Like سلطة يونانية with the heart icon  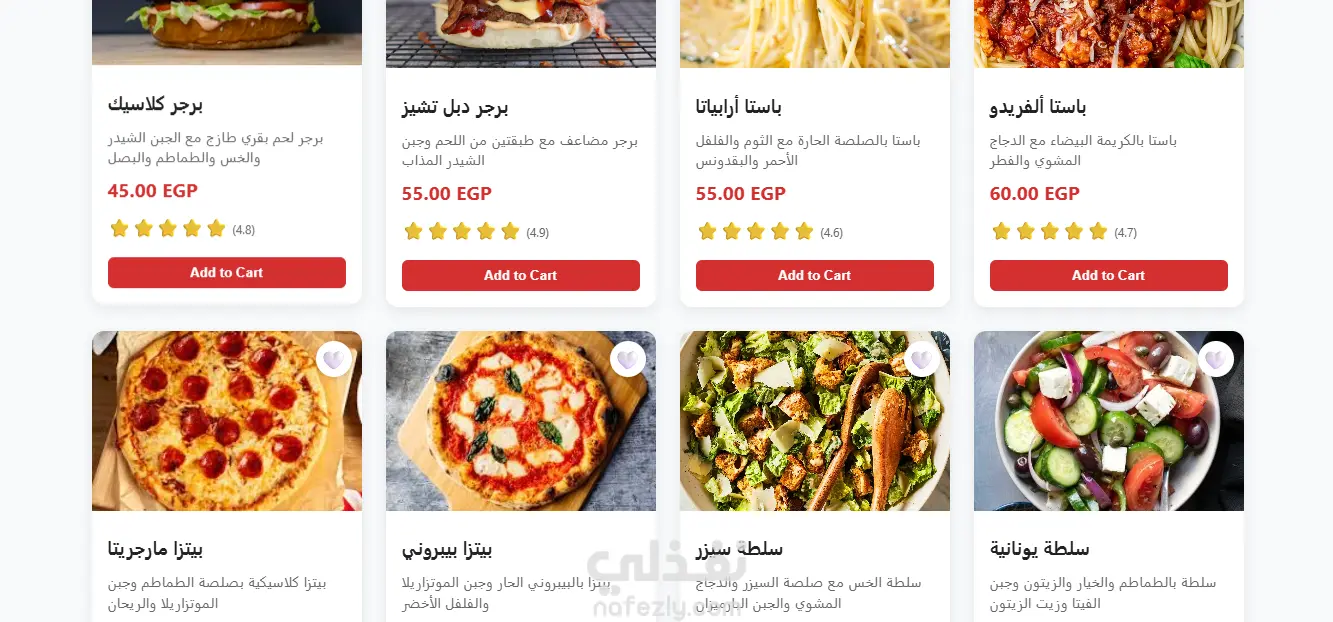[x=1216, y=359]
